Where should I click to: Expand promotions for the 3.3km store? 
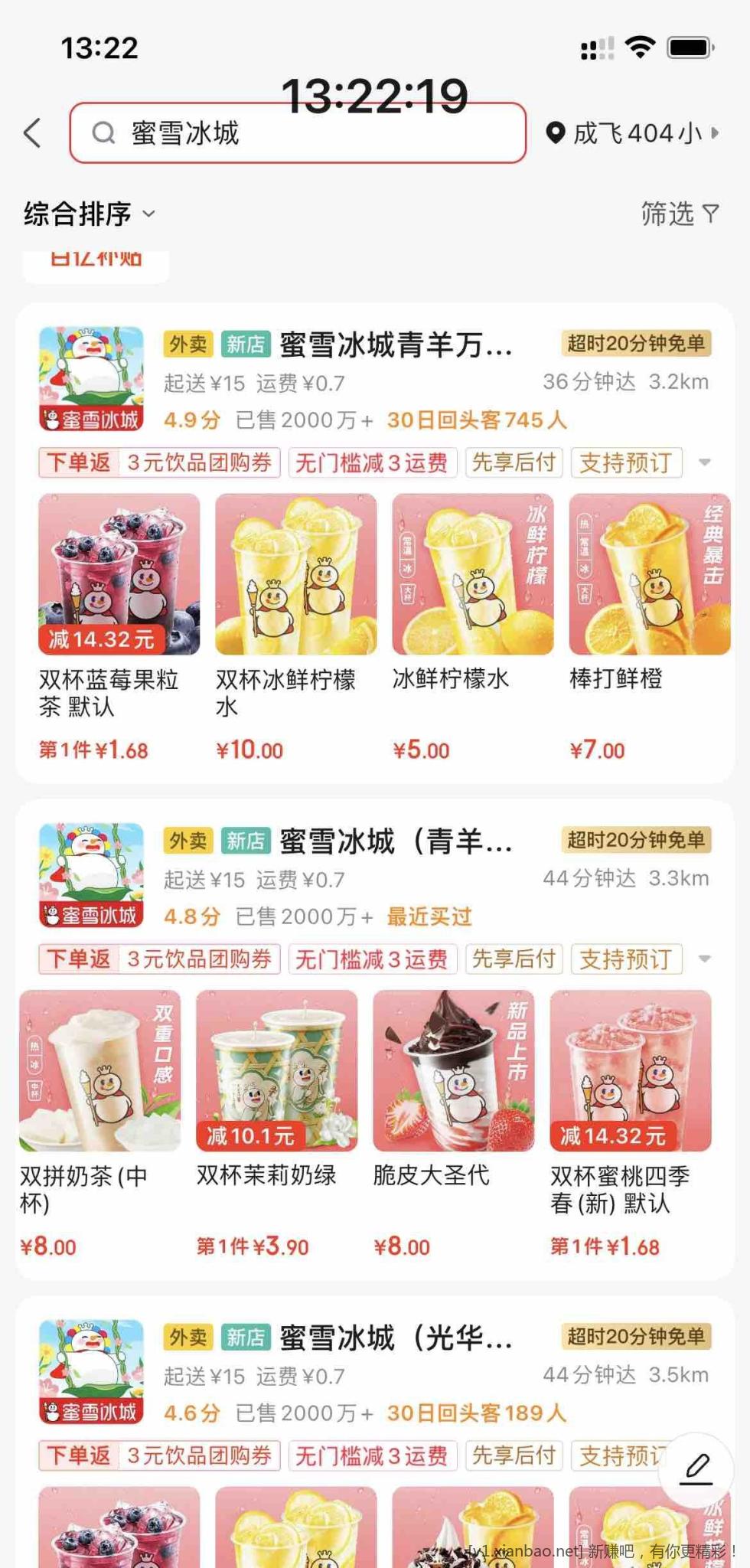pos(705,959)
